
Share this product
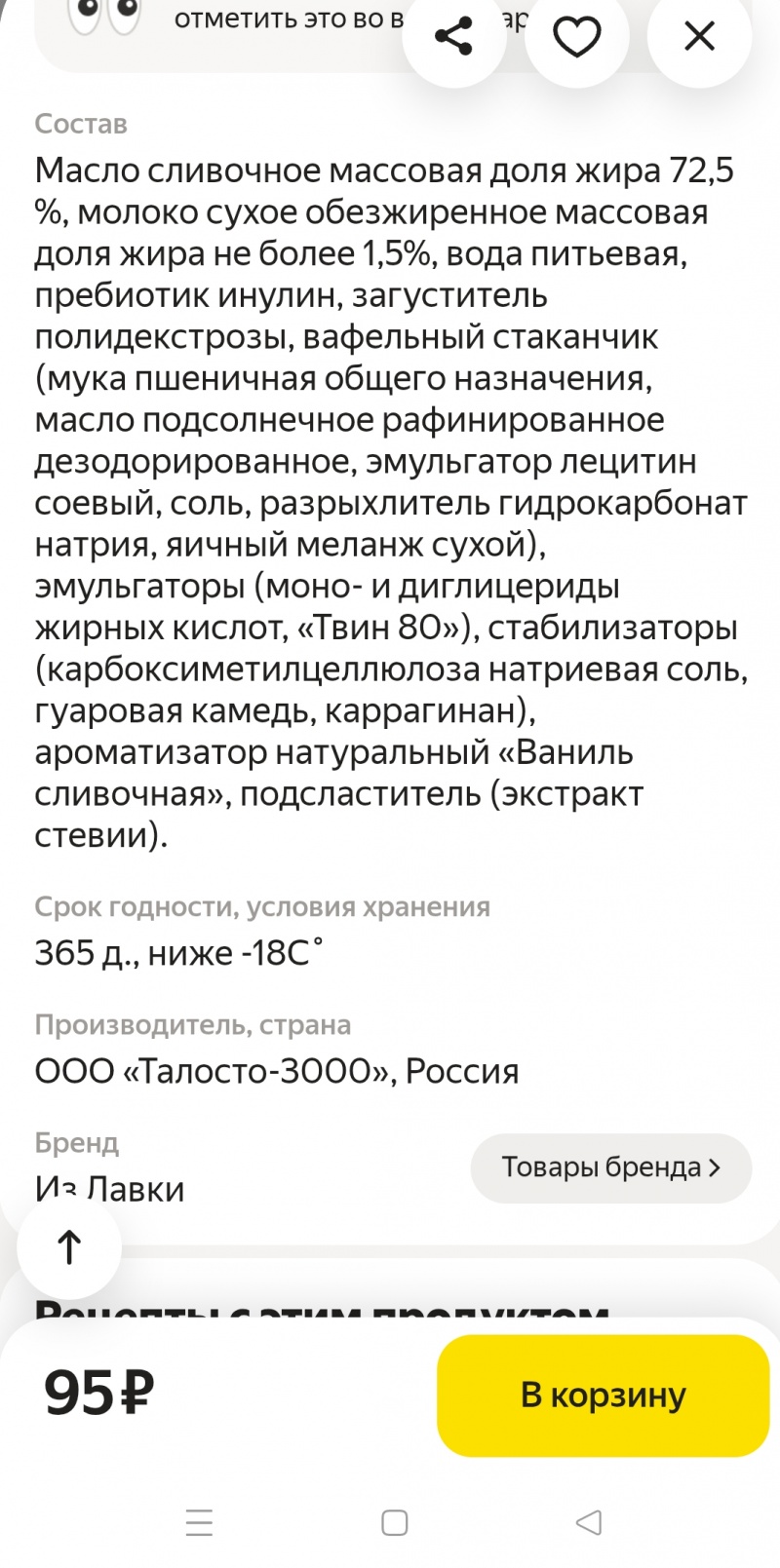coord(453,38)
